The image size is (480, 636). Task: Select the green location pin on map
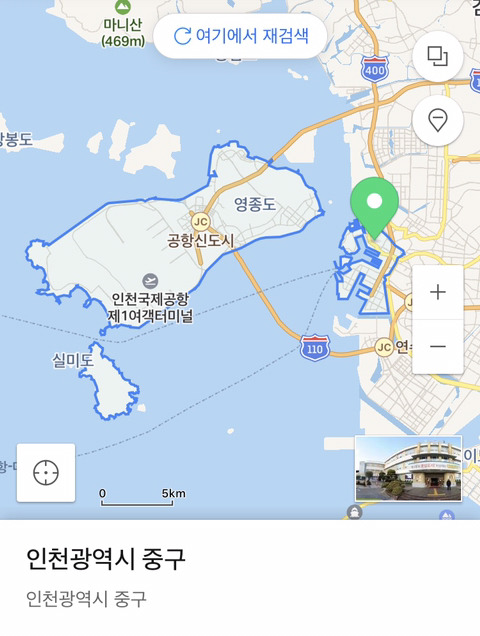375,208
